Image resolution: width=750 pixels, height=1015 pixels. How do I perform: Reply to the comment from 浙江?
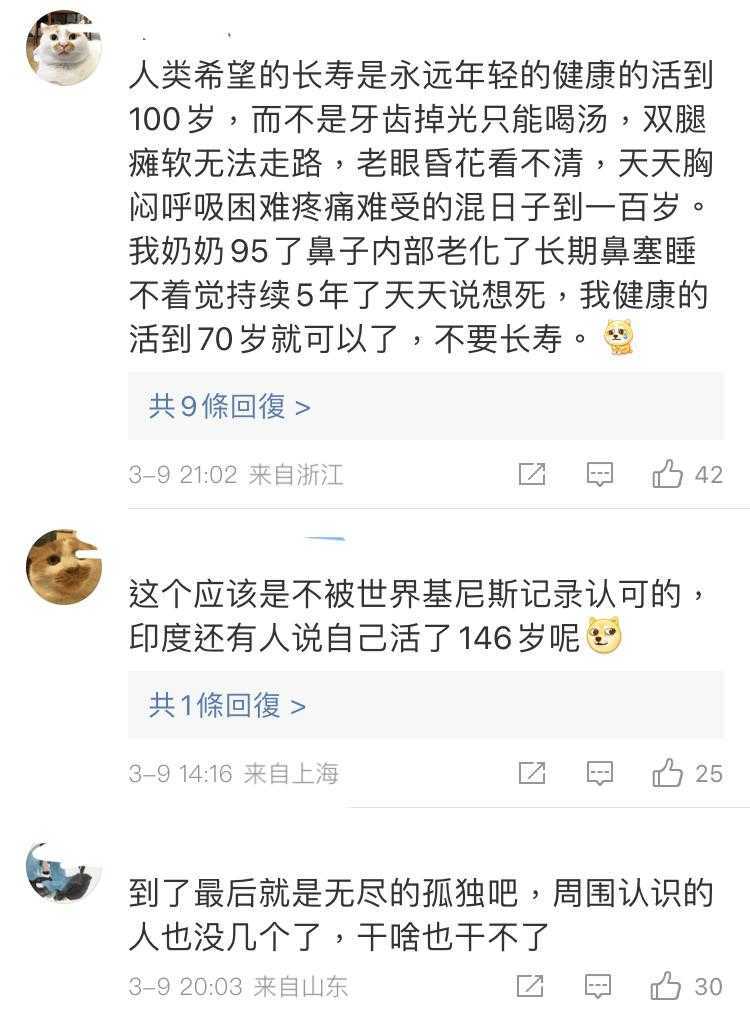pos(599,474)
